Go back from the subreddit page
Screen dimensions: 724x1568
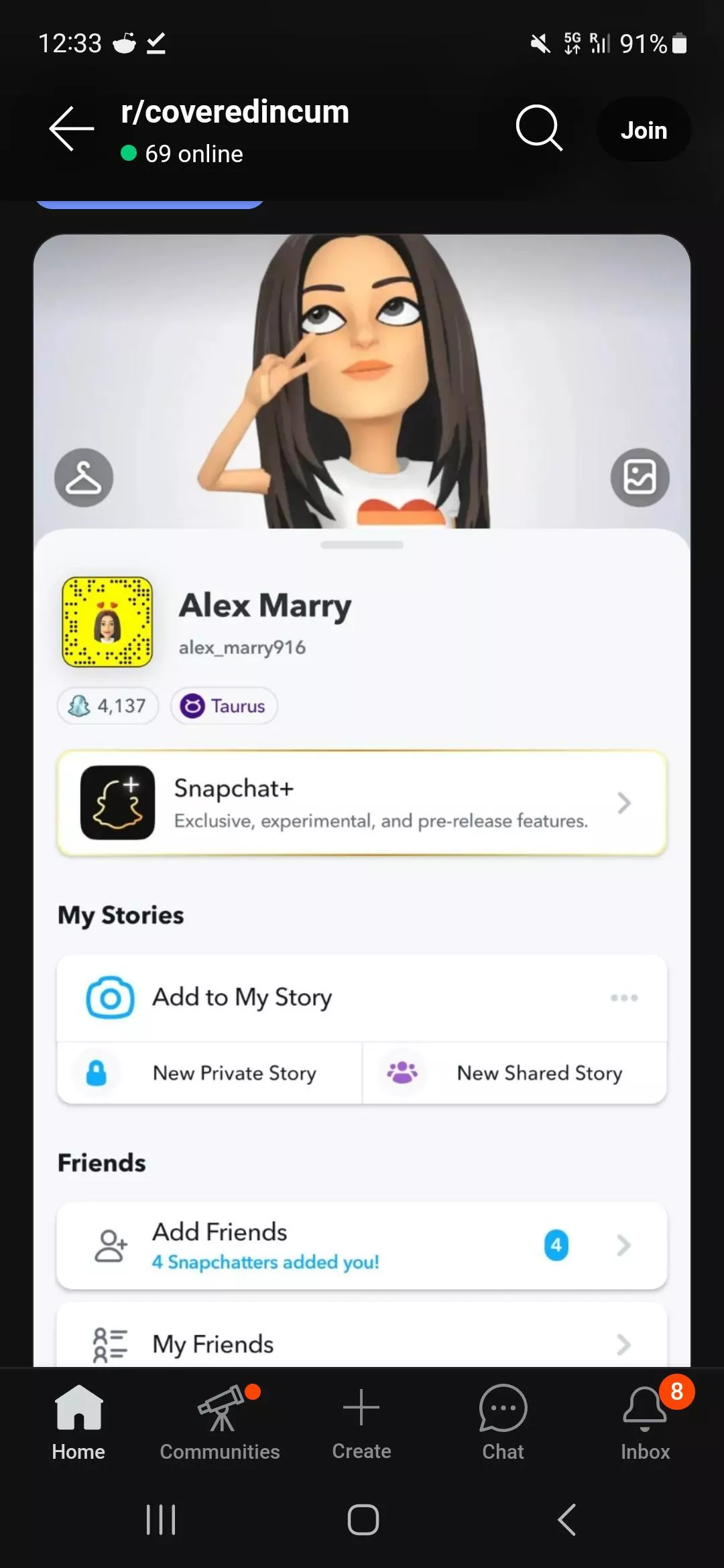[71, 129]
